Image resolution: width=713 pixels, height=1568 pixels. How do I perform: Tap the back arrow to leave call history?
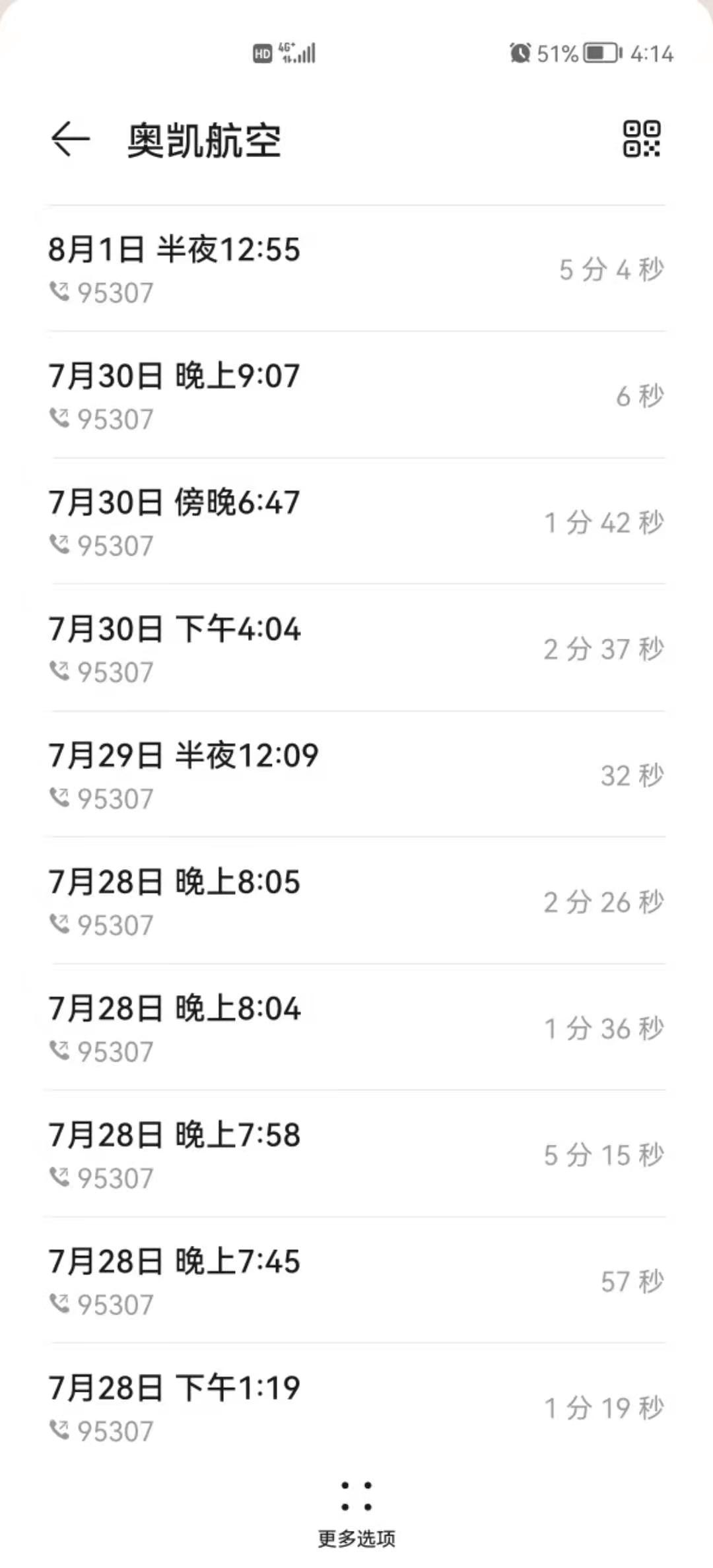(69, 139)
